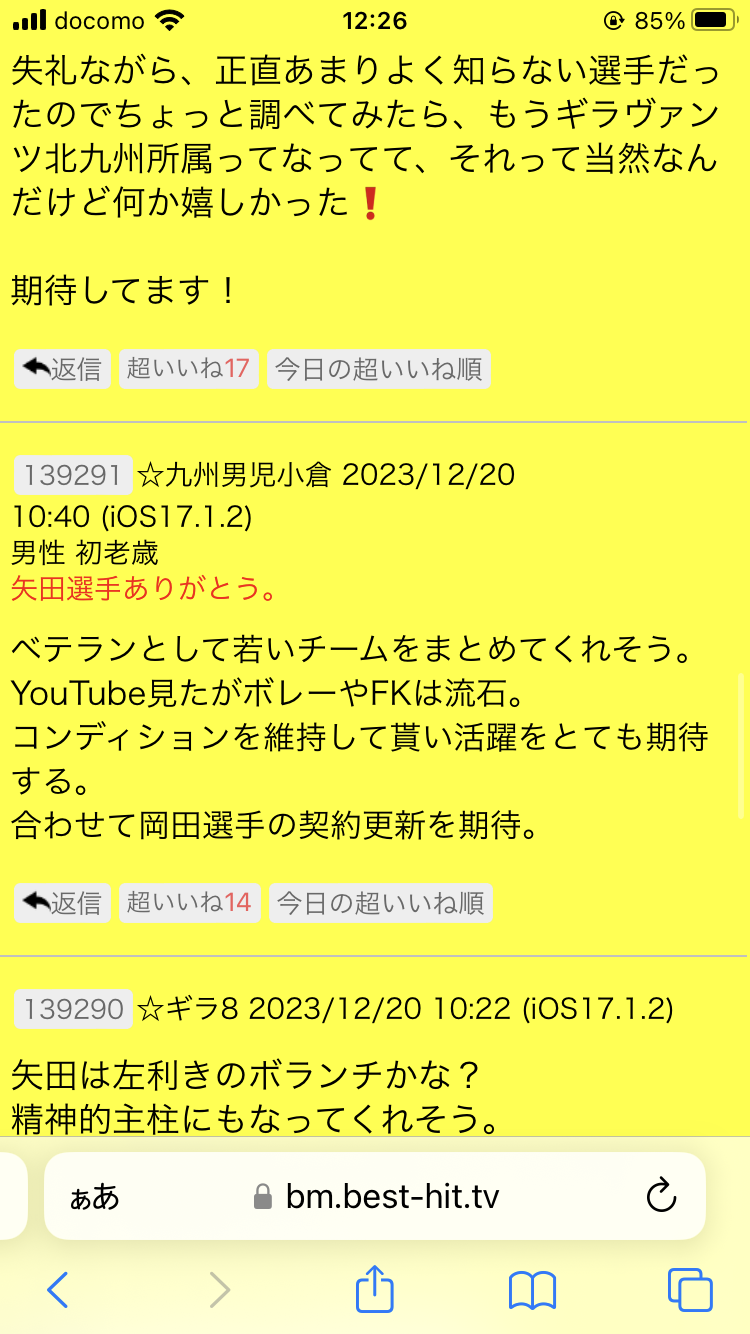Open the ぁあ reader options in address bar
750x1334 pixels.
94,1197
